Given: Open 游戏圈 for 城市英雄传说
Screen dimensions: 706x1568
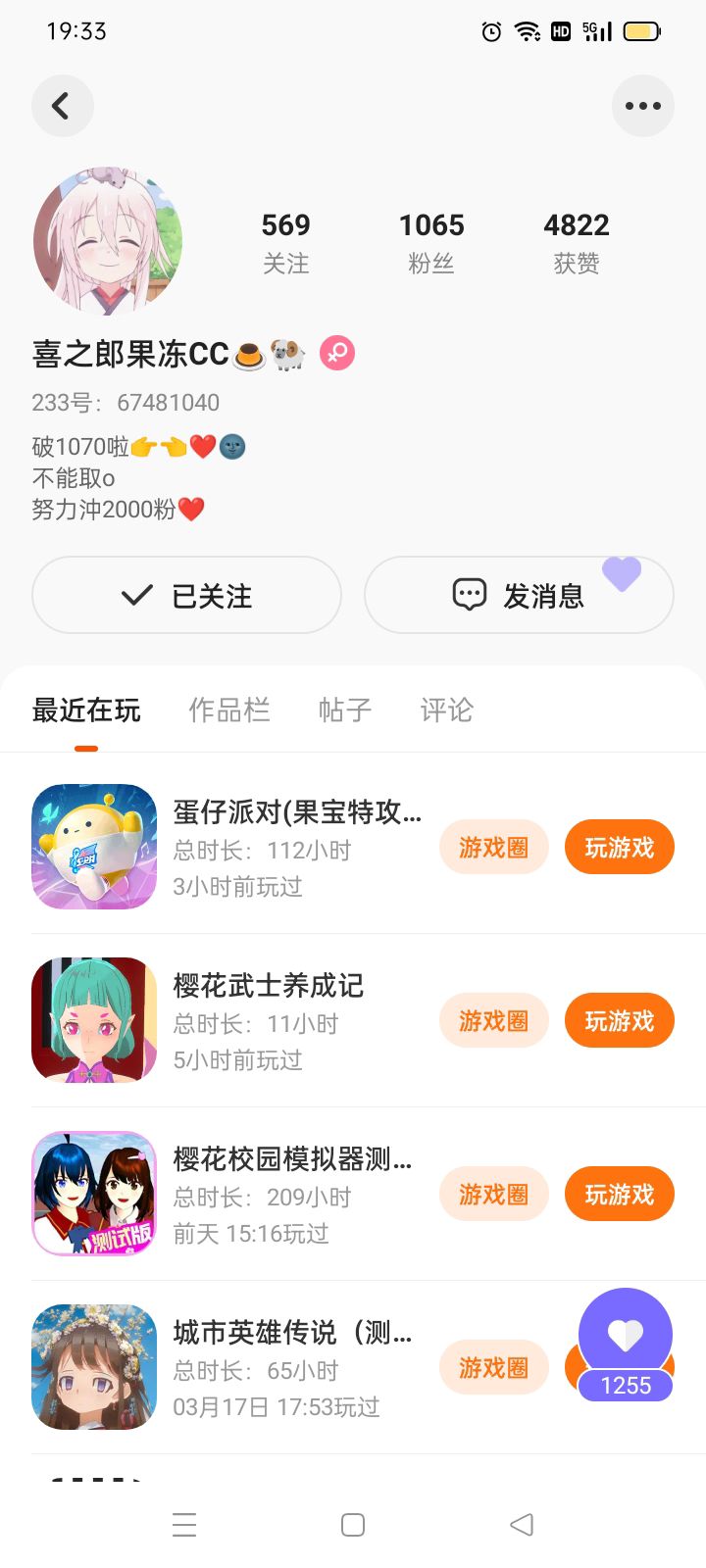Looking at the screenshot, I should point(493,1368).
